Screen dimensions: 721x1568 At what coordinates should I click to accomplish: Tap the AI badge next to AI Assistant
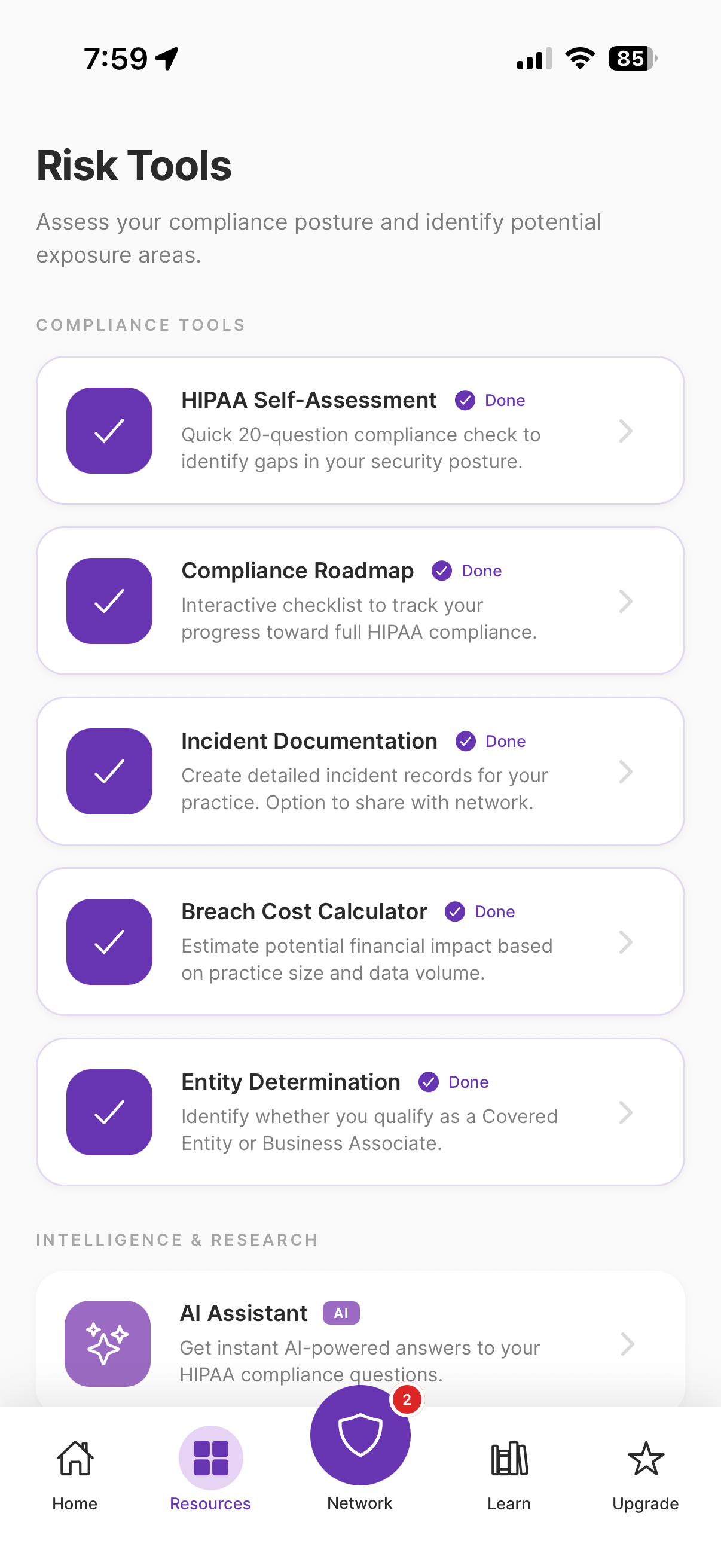(341, 1313)
